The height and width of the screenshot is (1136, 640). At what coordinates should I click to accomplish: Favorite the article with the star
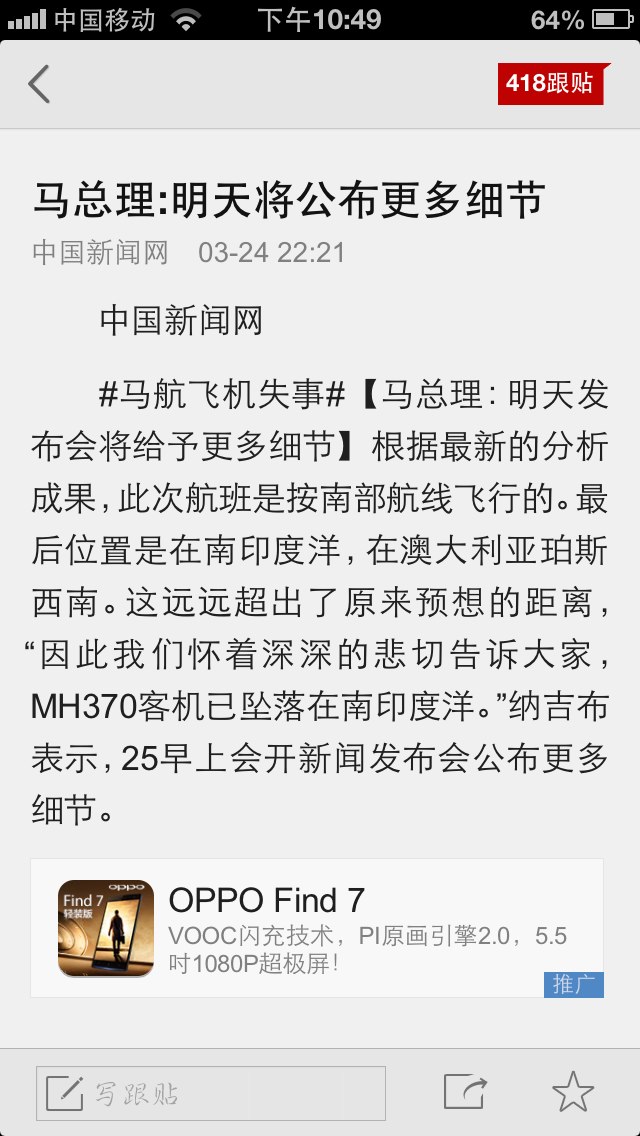(573, 1092)
